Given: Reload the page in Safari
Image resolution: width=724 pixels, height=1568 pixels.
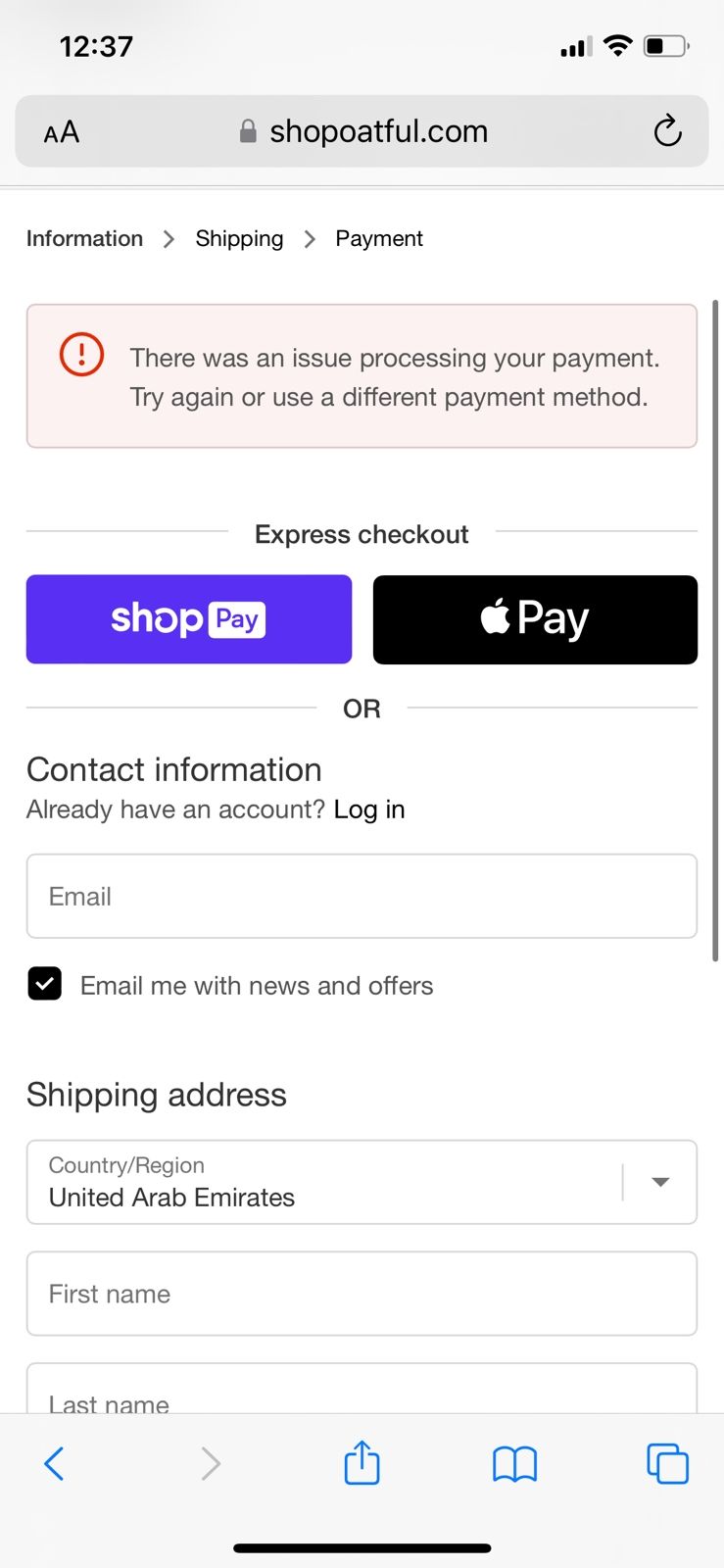Looking at the screenshot, I should 667,131.
